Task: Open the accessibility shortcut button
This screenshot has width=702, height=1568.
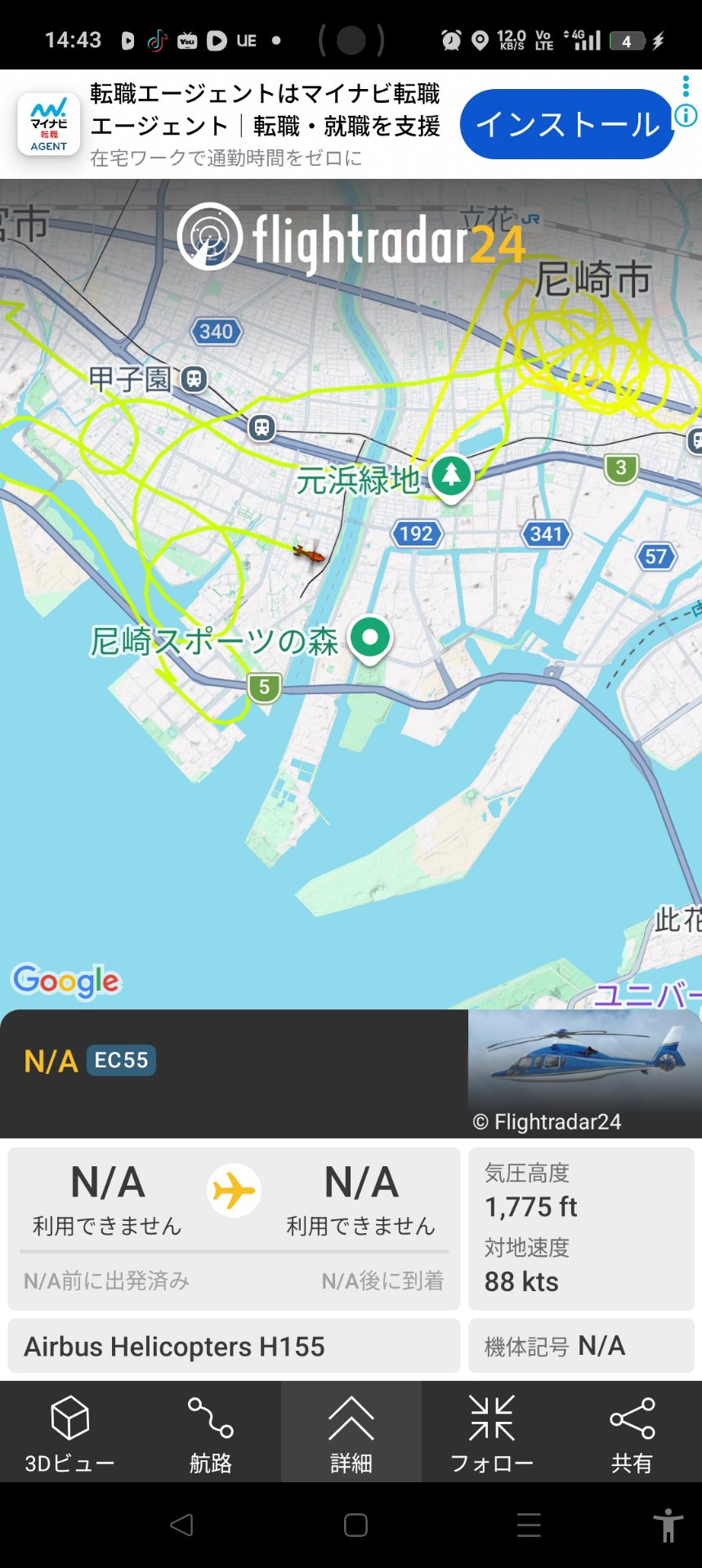Action: tap(668, 1525)
